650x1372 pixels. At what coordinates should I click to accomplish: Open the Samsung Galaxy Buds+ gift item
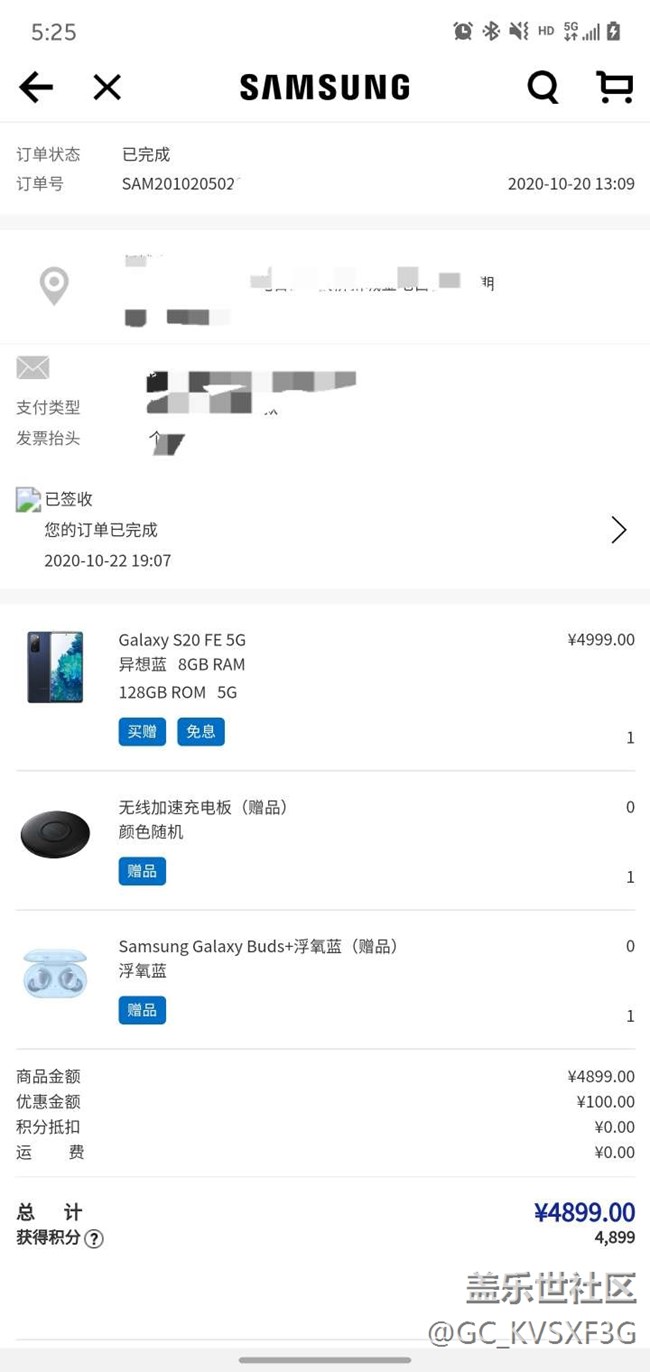click(258, 946)
